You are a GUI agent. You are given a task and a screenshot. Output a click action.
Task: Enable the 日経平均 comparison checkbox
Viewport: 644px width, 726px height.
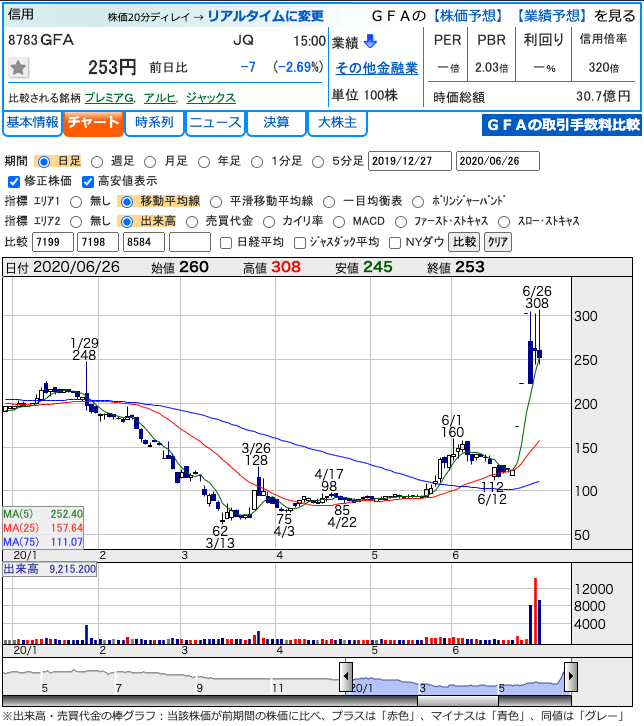tap(226, 242)
